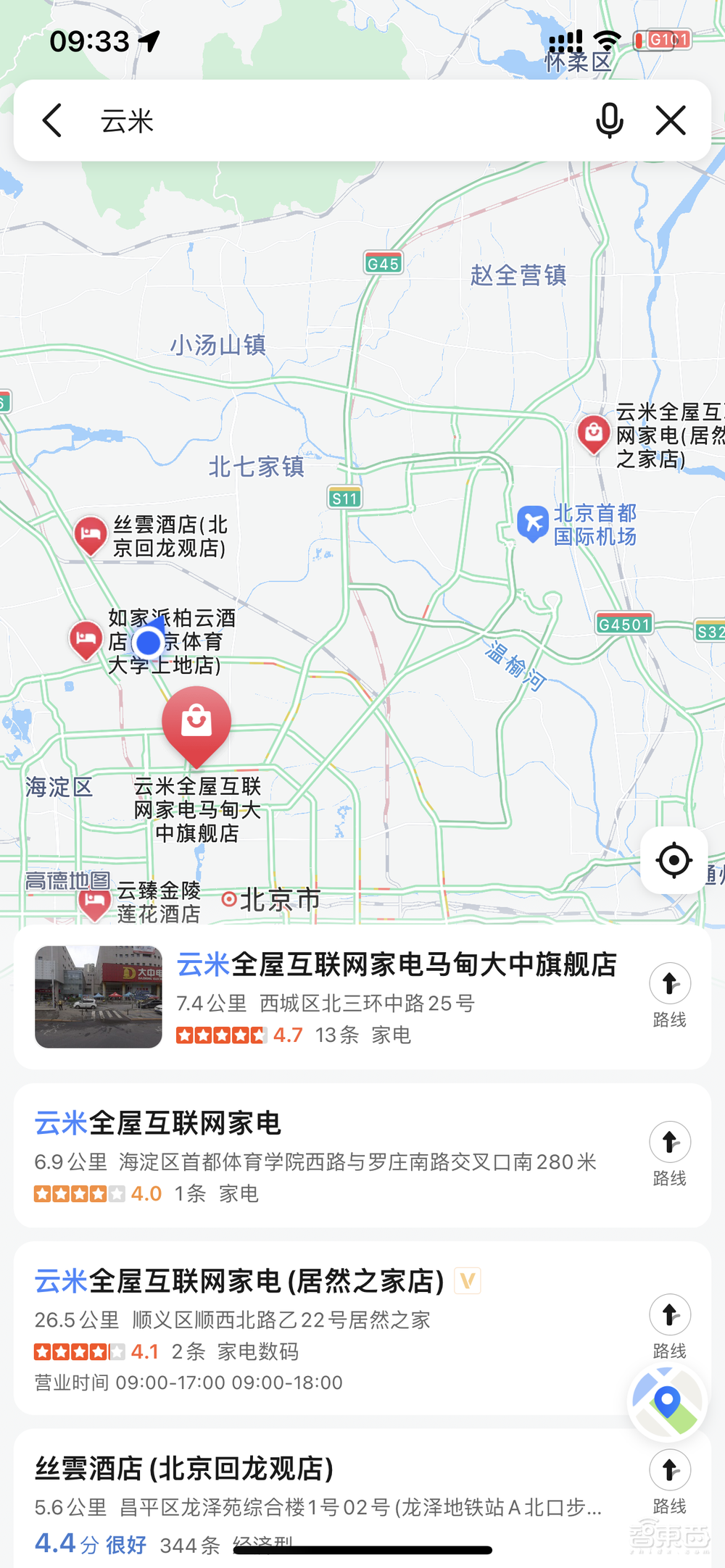The width and height of the screenshot is (725, 1568).
Task: Select the 丝雲酒店 hotel marker on map
Action: (x=90, y=534)
